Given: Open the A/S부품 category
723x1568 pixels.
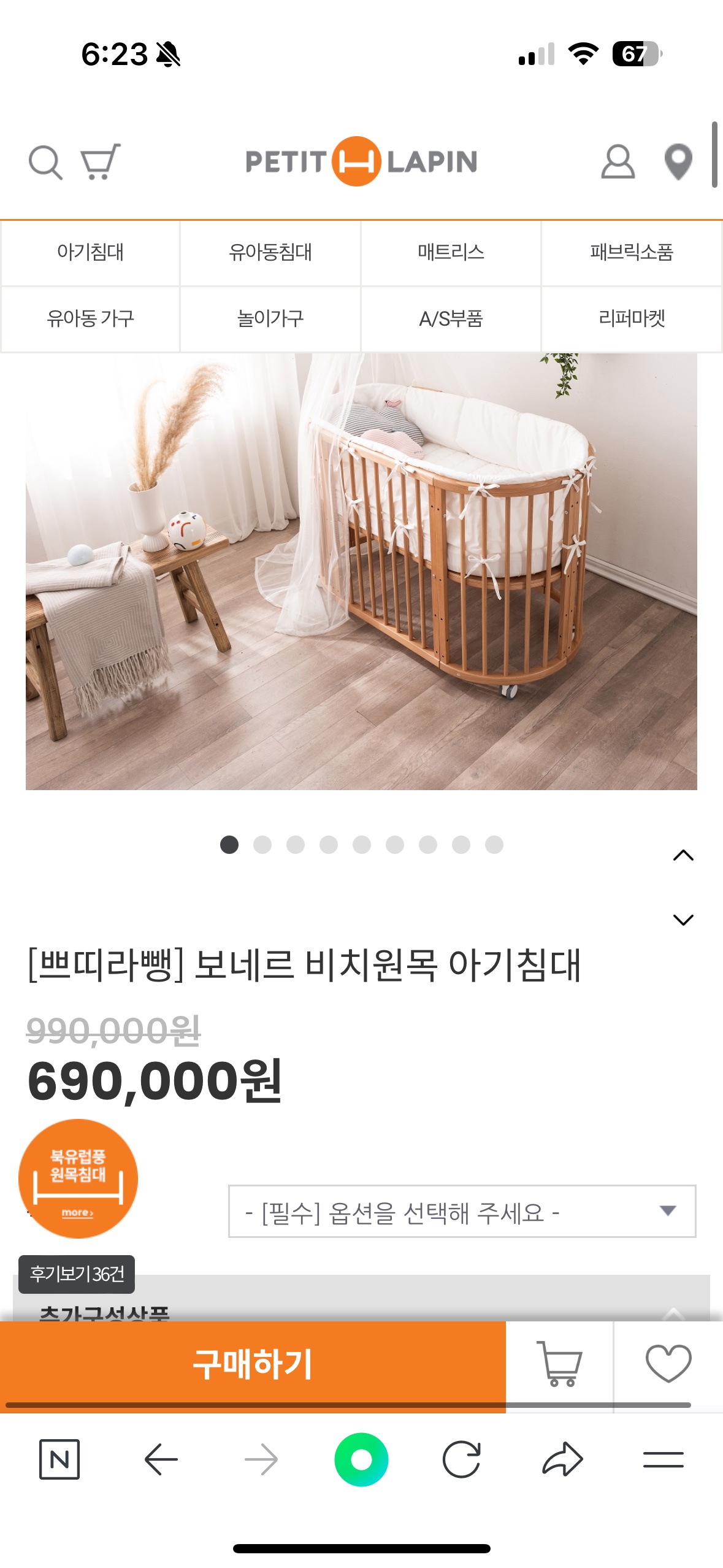Looking at the screenshot, I should point(451,319).
